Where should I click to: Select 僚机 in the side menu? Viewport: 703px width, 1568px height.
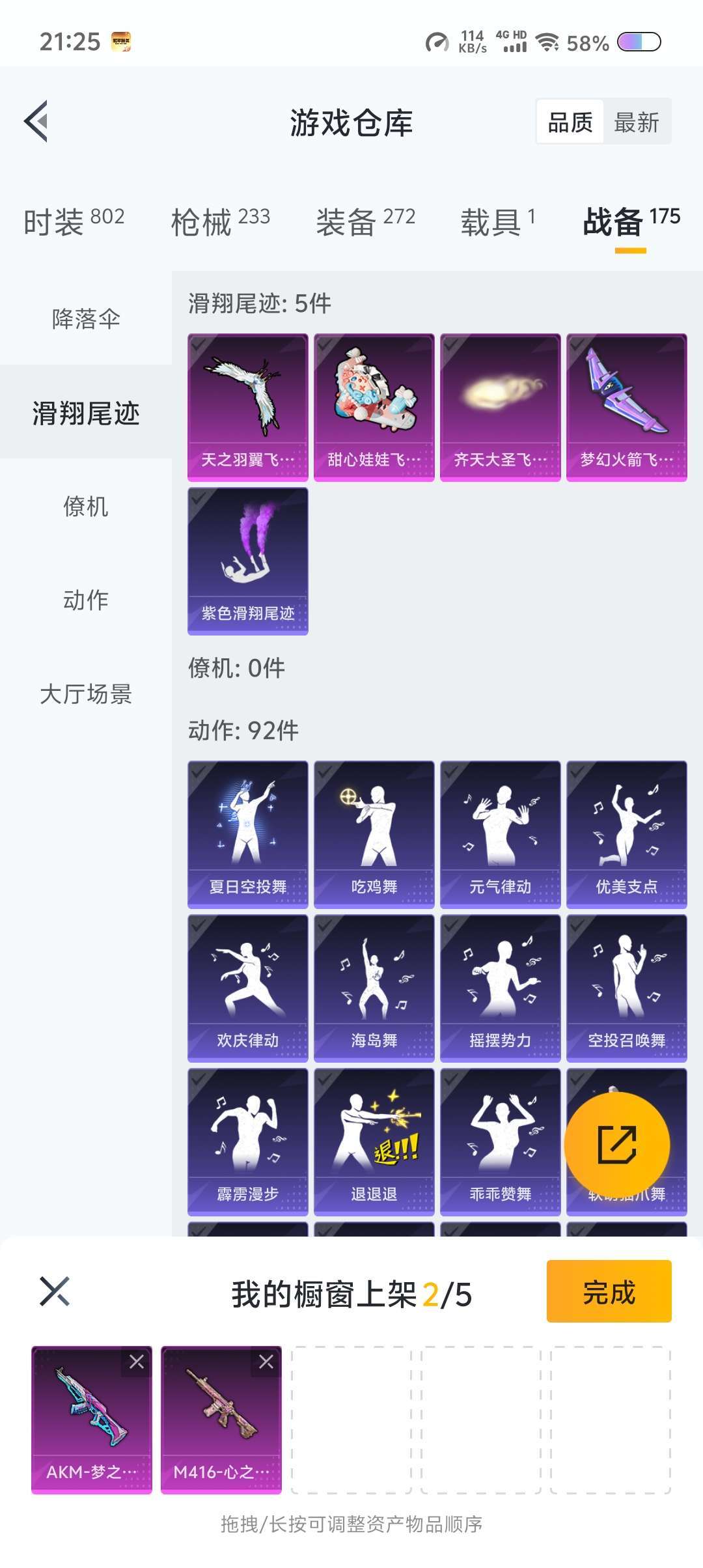[x=86, y=506]
